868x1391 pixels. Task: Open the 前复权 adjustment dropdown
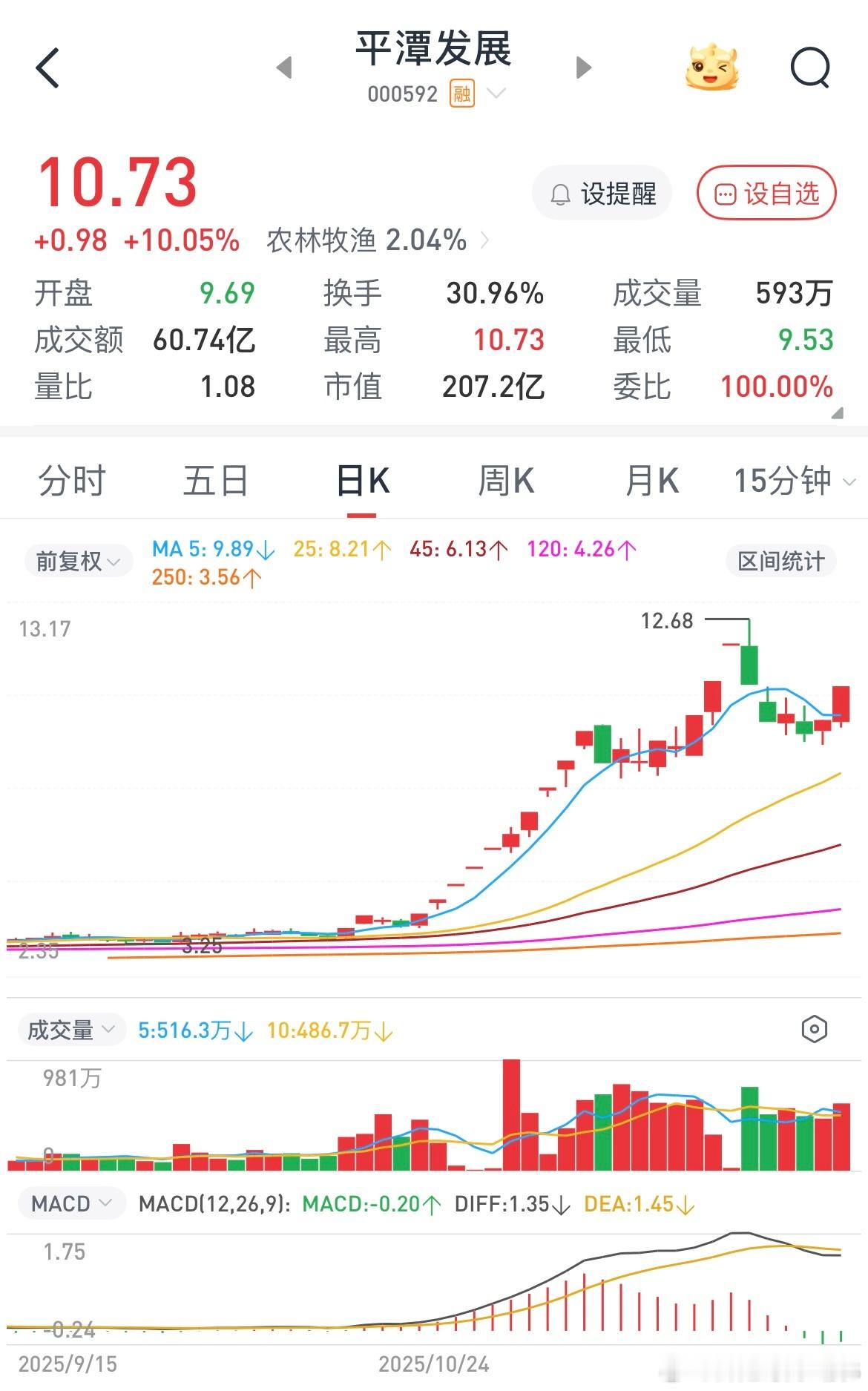pyautogui.click(x=78, y=561)
